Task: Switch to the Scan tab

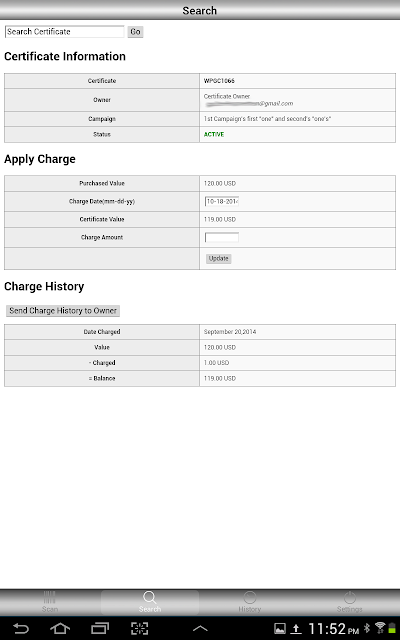Action: pyautogui.click(x=50, y=602)
